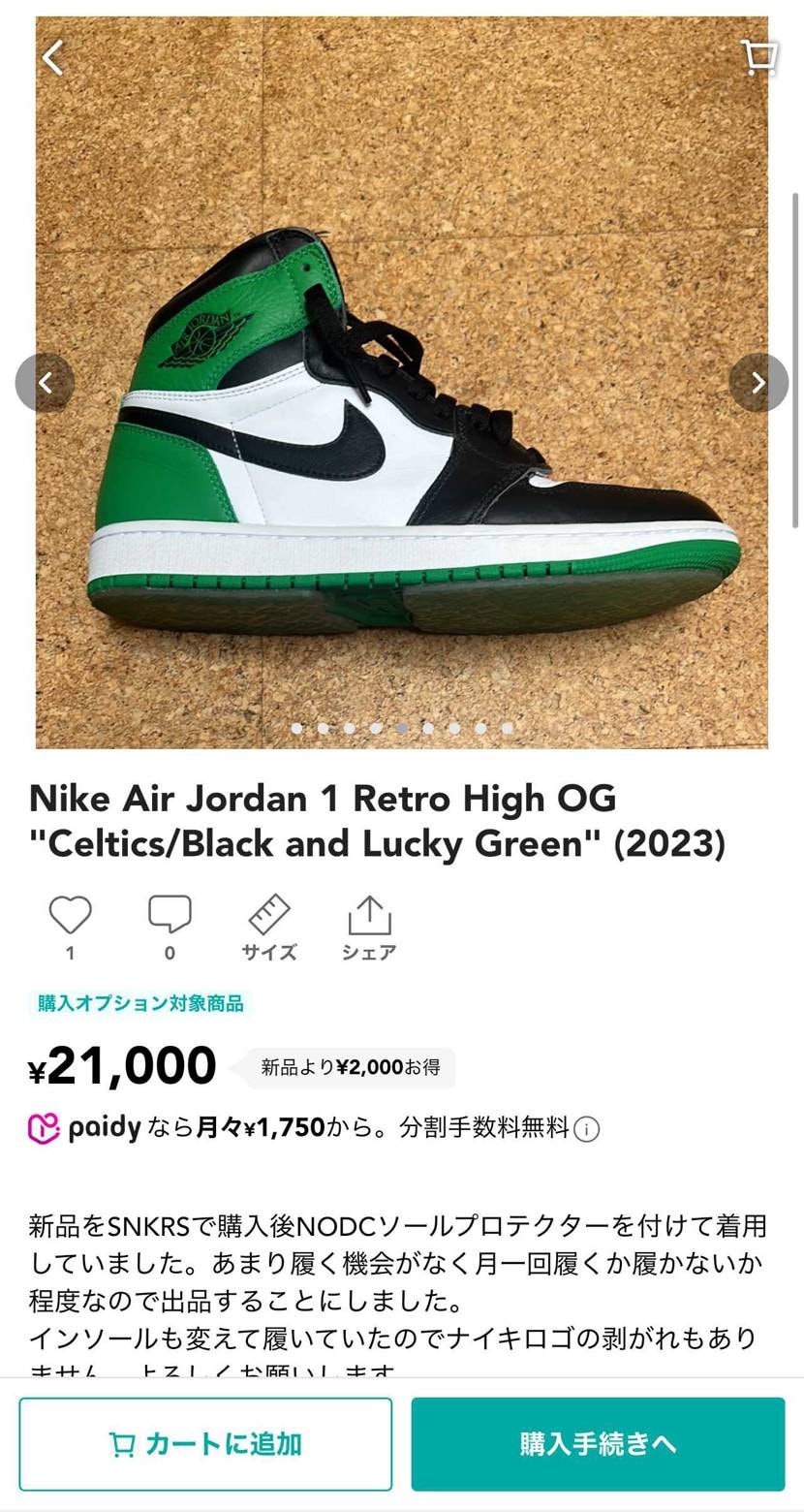Show the next product photo with right arrow
This screenshot has height=1512, width=804.
(x=759, y=383)
